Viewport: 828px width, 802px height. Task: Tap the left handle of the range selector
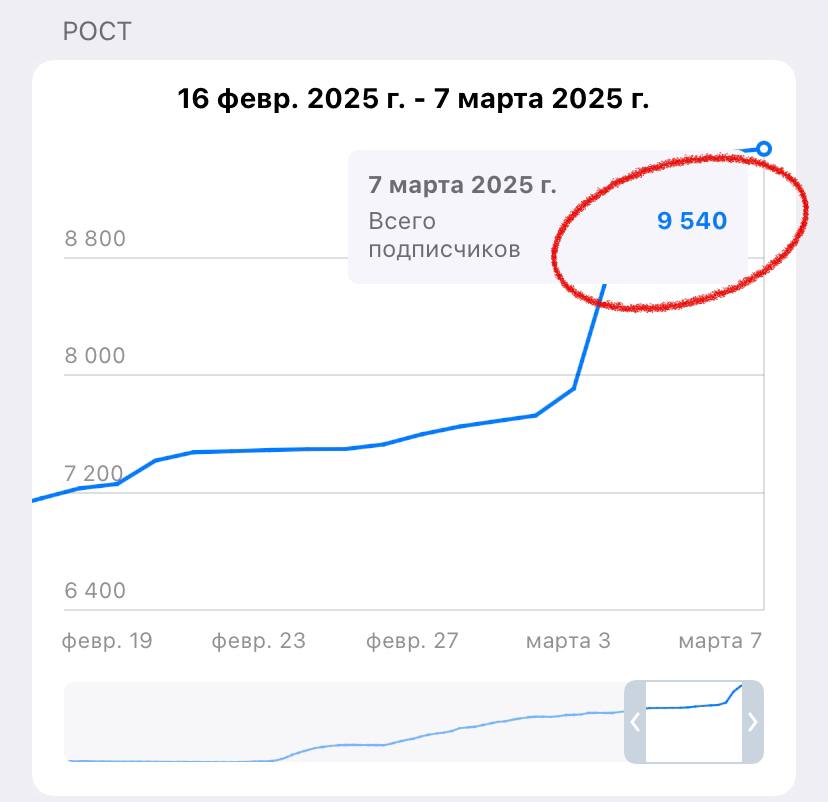[635, 722]
